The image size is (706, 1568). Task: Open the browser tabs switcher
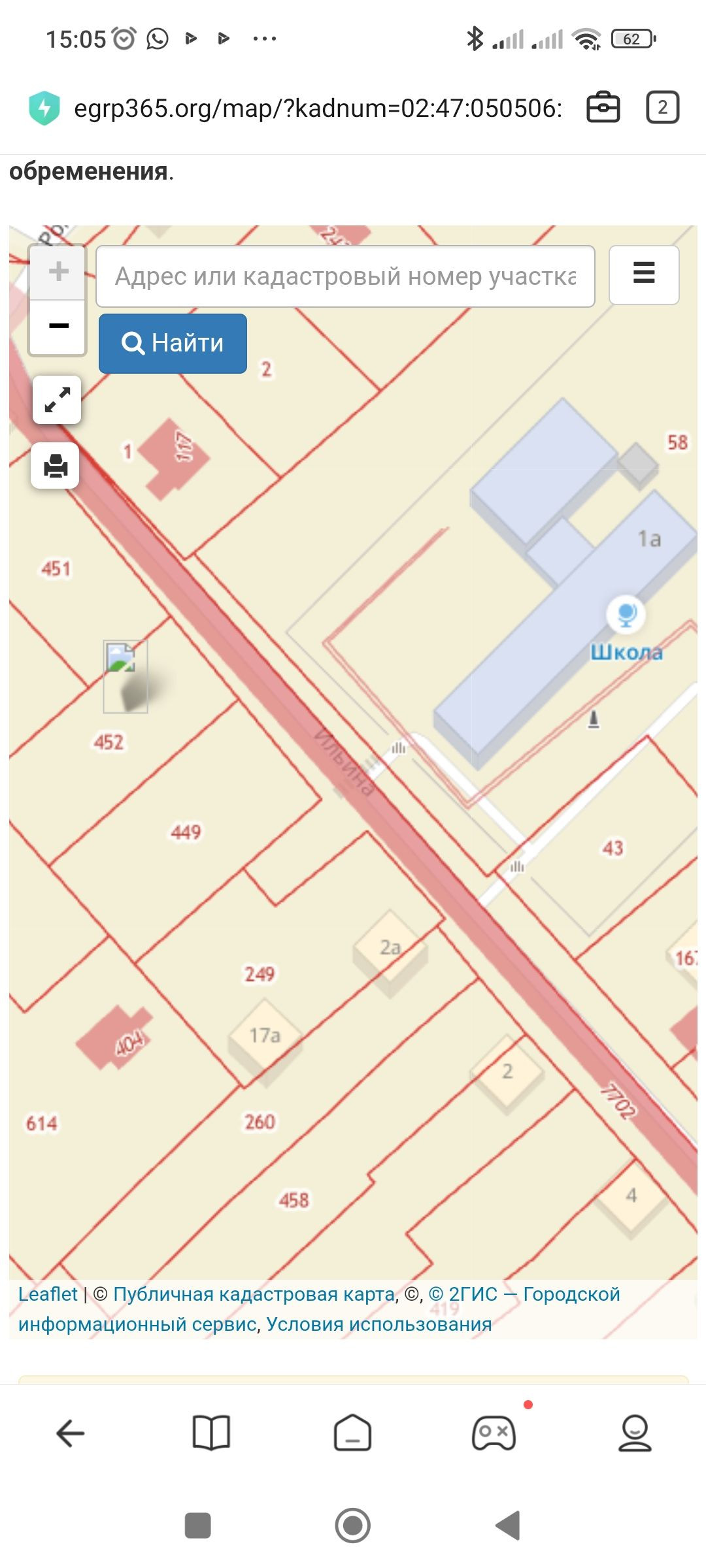pos(662,108)
